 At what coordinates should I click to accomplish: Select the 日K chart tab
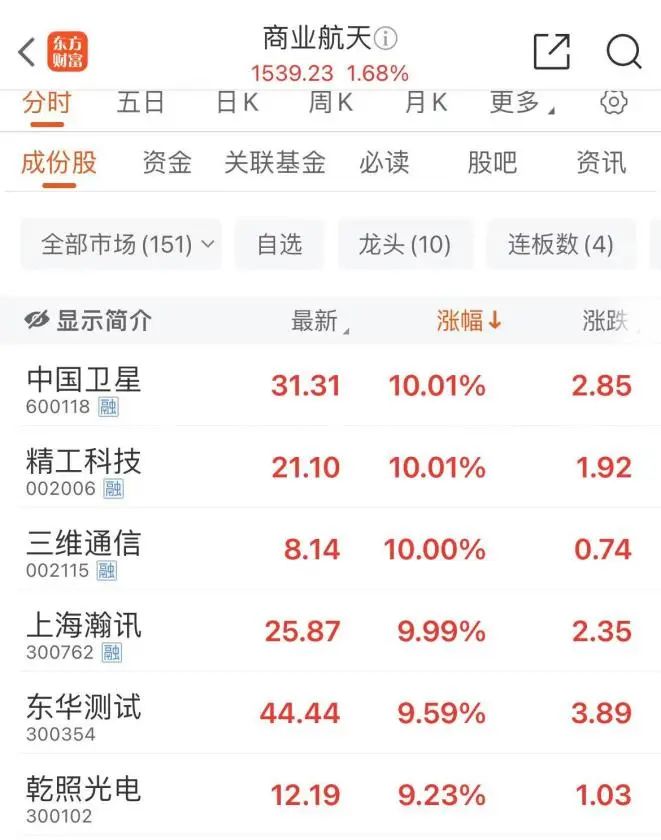[237, 102]
